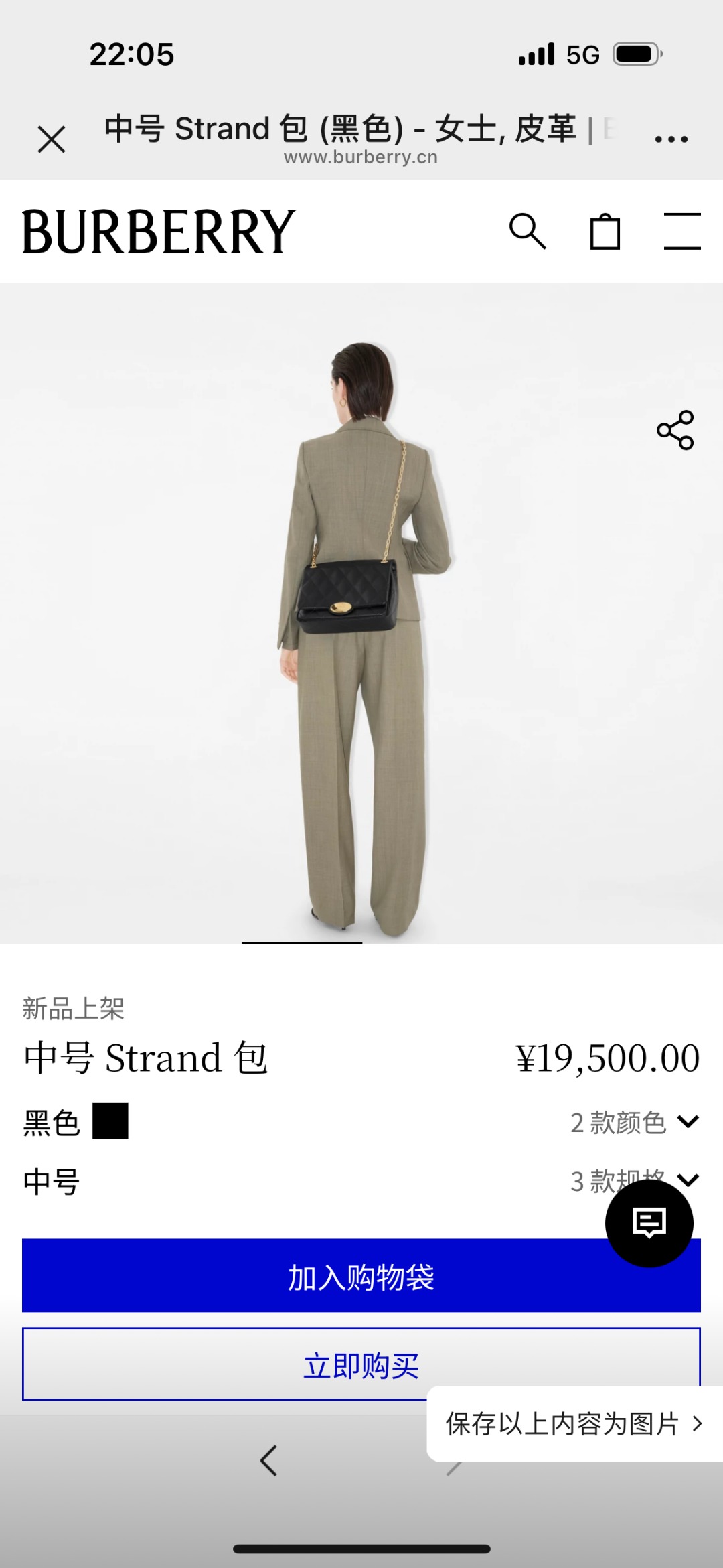
Task: View the shopping bag
Action: point(605,232)
